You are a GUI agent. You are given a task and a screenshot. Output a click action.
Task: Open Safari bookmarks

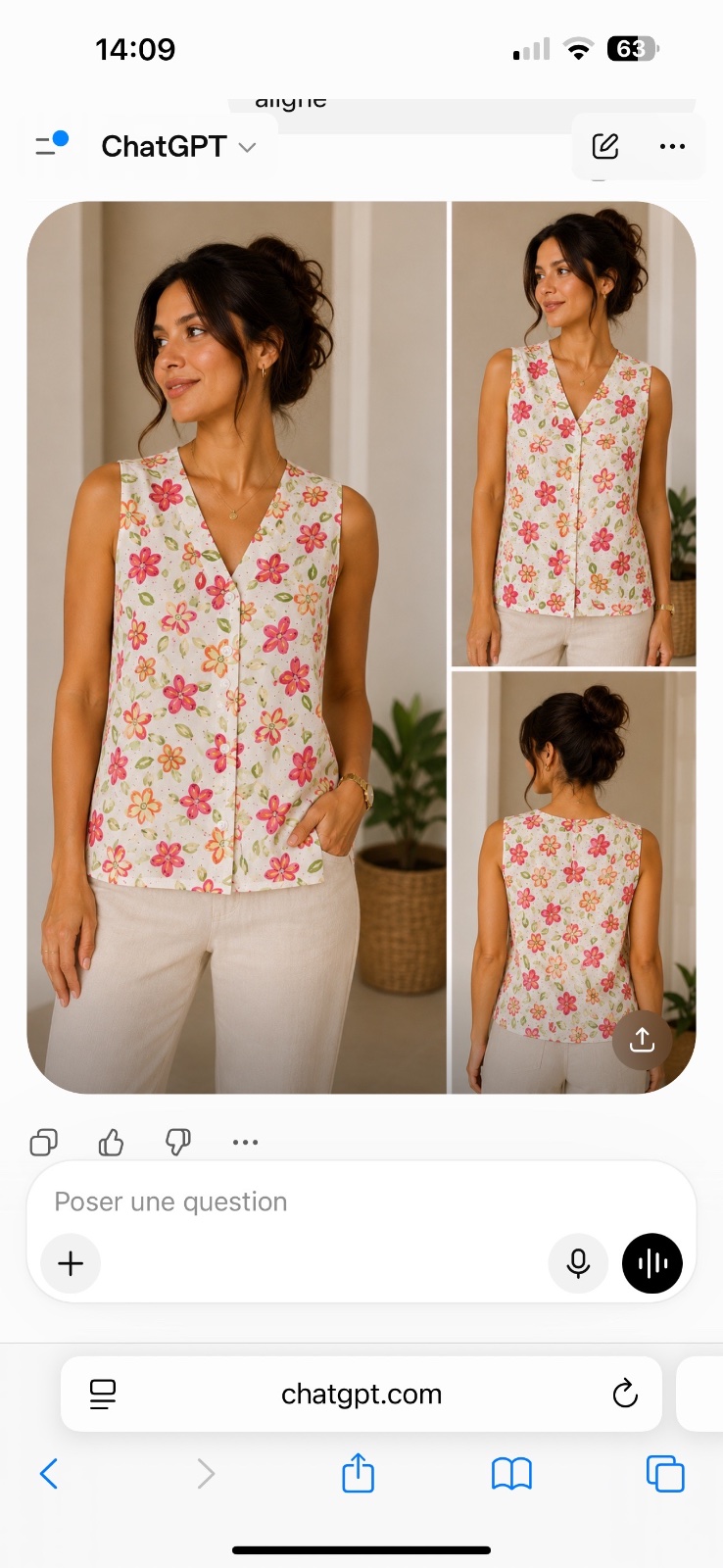pos(511,1473)
